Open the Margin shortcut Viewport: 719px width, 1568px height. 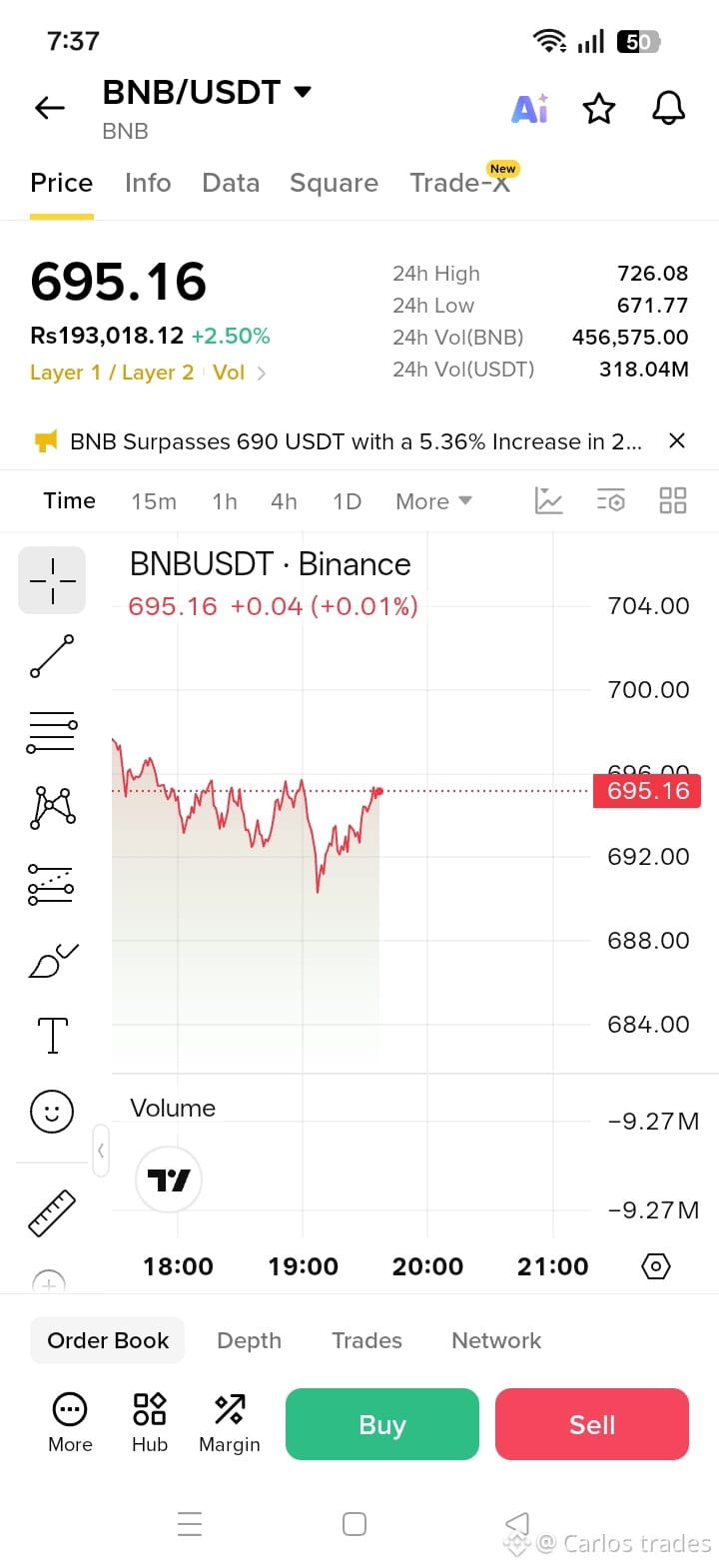230,1423
